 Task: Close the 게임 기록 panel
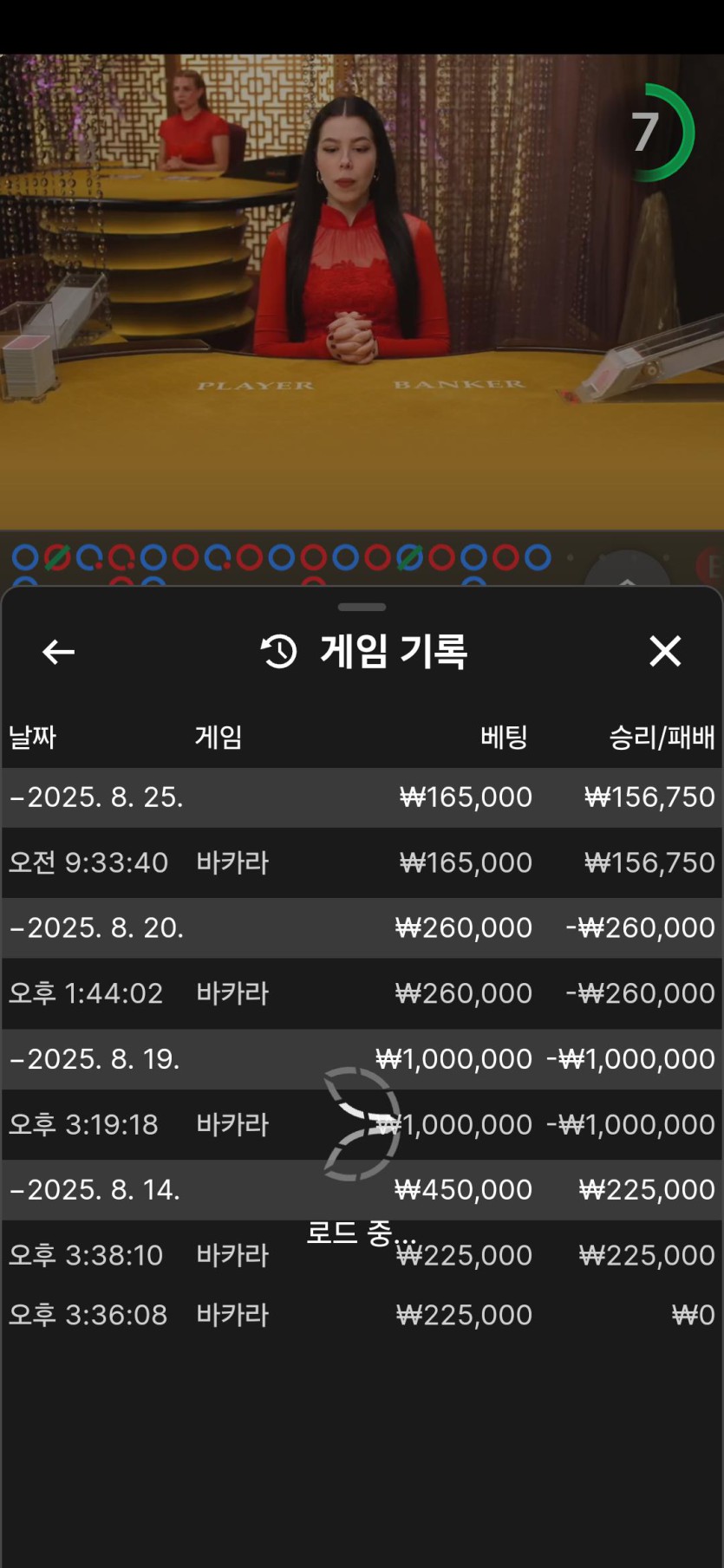coord(665,651)
